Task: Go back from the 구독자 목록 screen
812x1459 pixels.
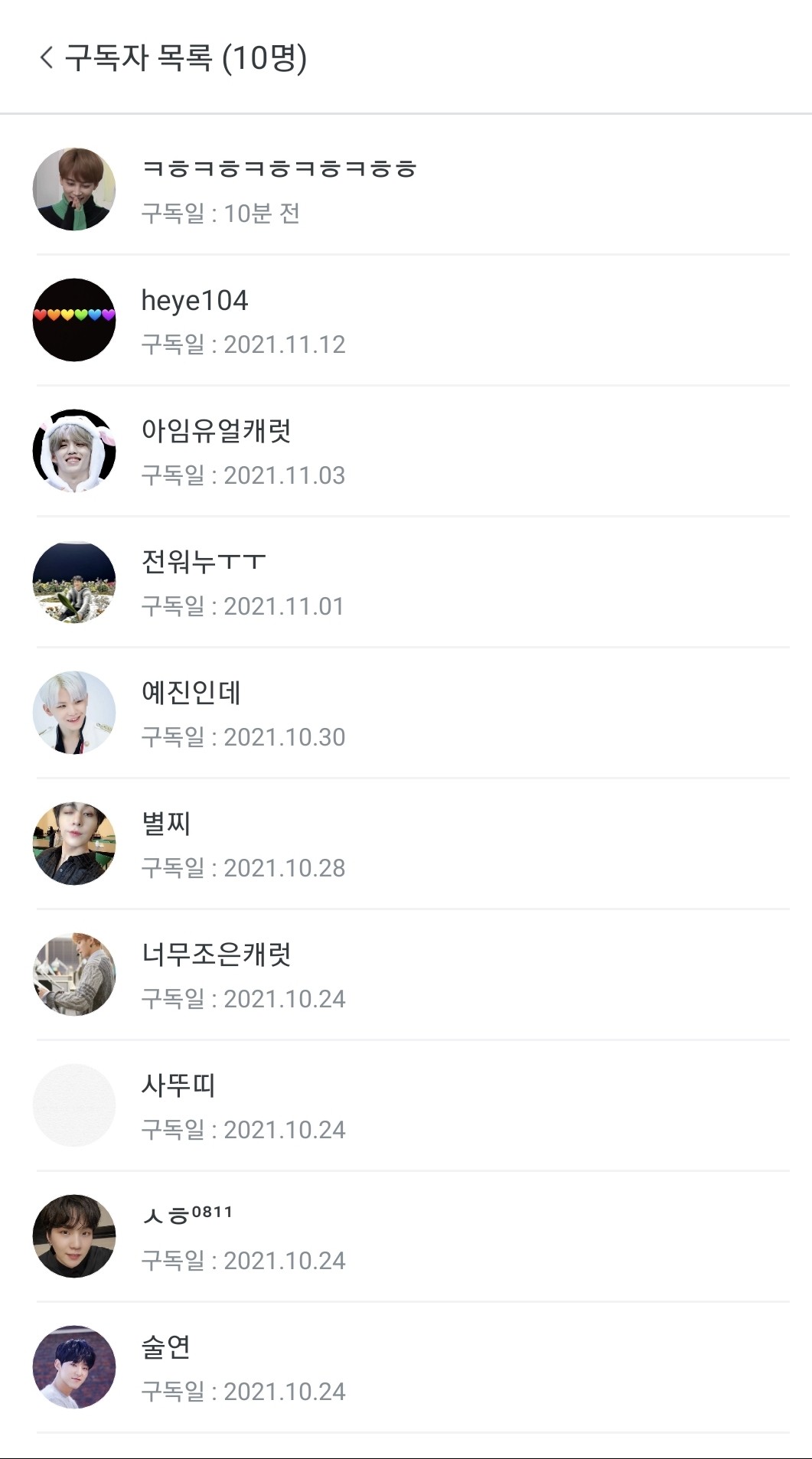Action: pyautogui.click(x=47, y=57)
